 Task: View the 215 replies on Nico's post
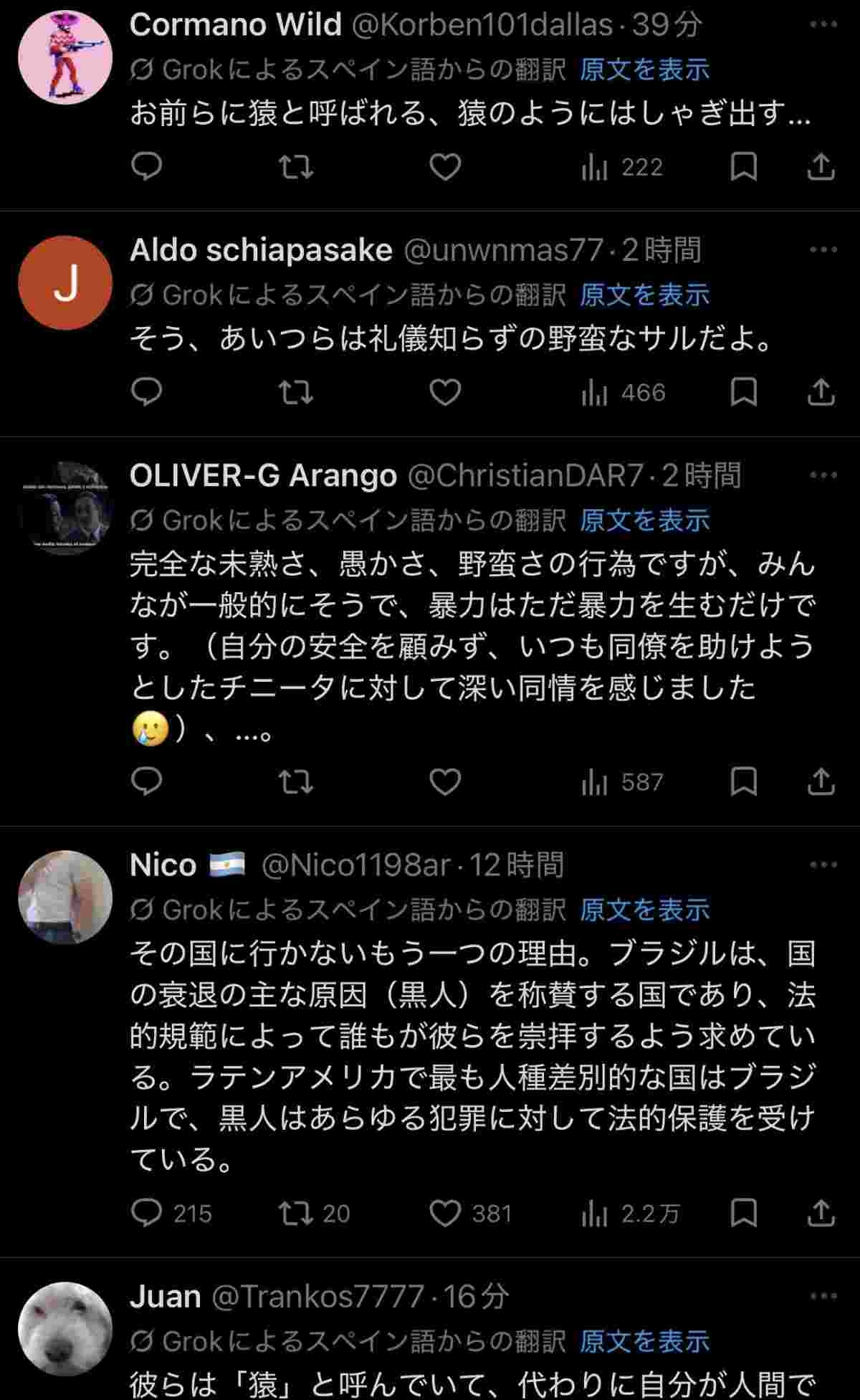pyautogui.click(x=172, y=1213)
